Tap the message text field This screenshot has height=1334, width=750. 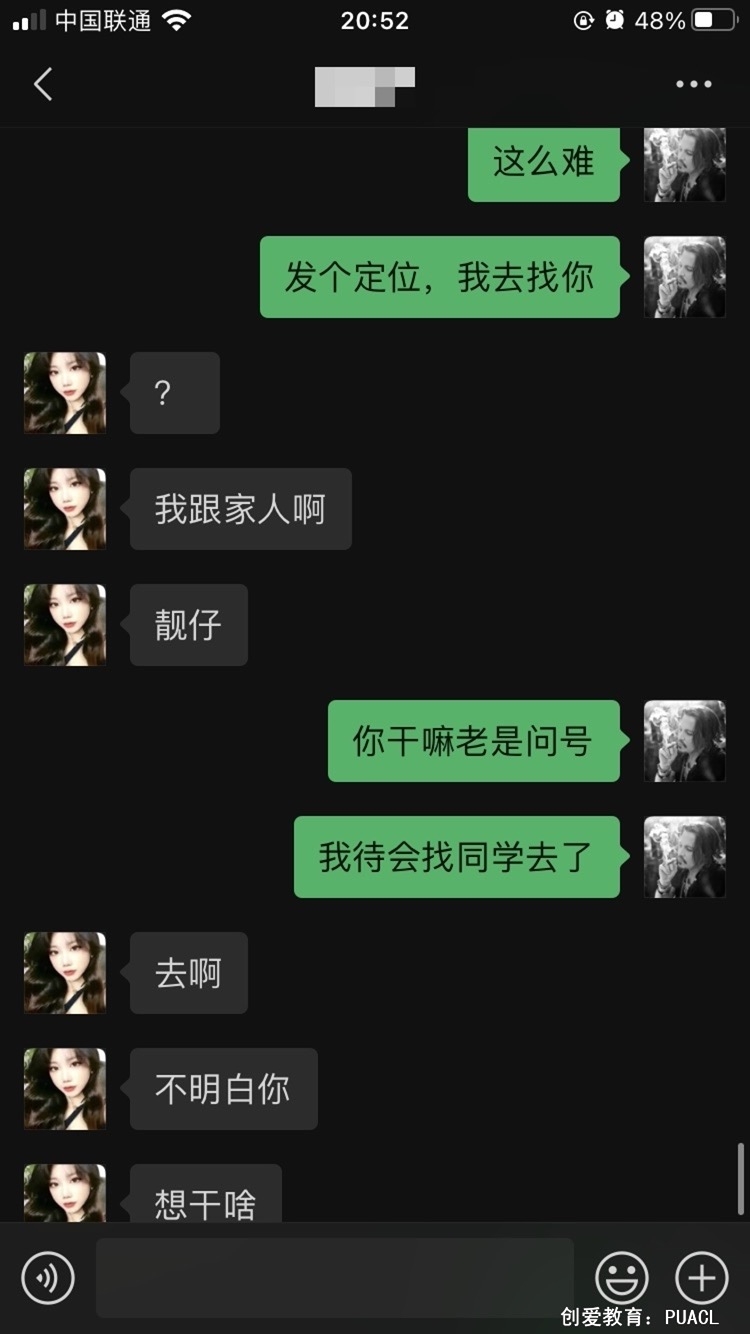pos(335,1277)
